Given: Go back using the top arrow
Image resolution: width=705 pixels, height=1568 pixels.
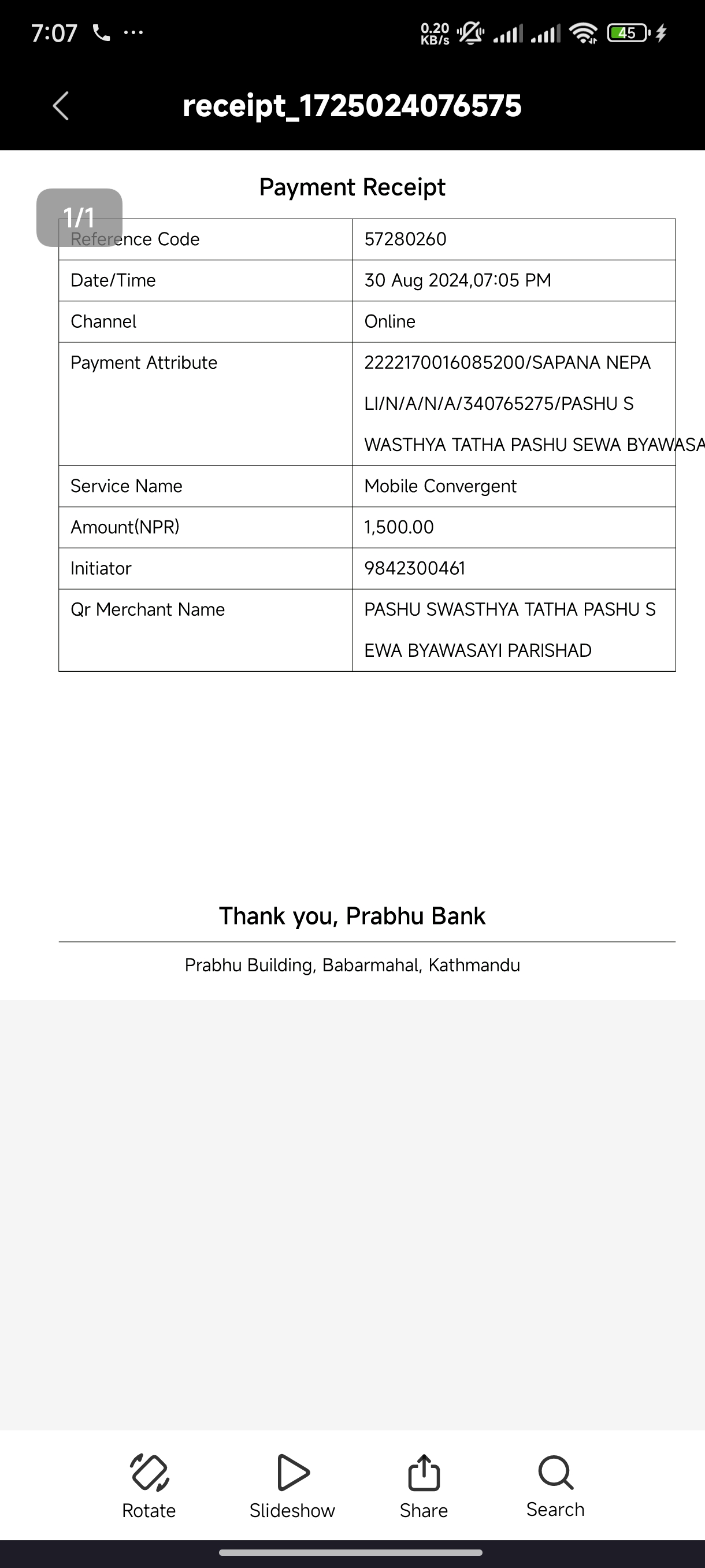Looking at the screenshot, I should (x=61, y=106).
